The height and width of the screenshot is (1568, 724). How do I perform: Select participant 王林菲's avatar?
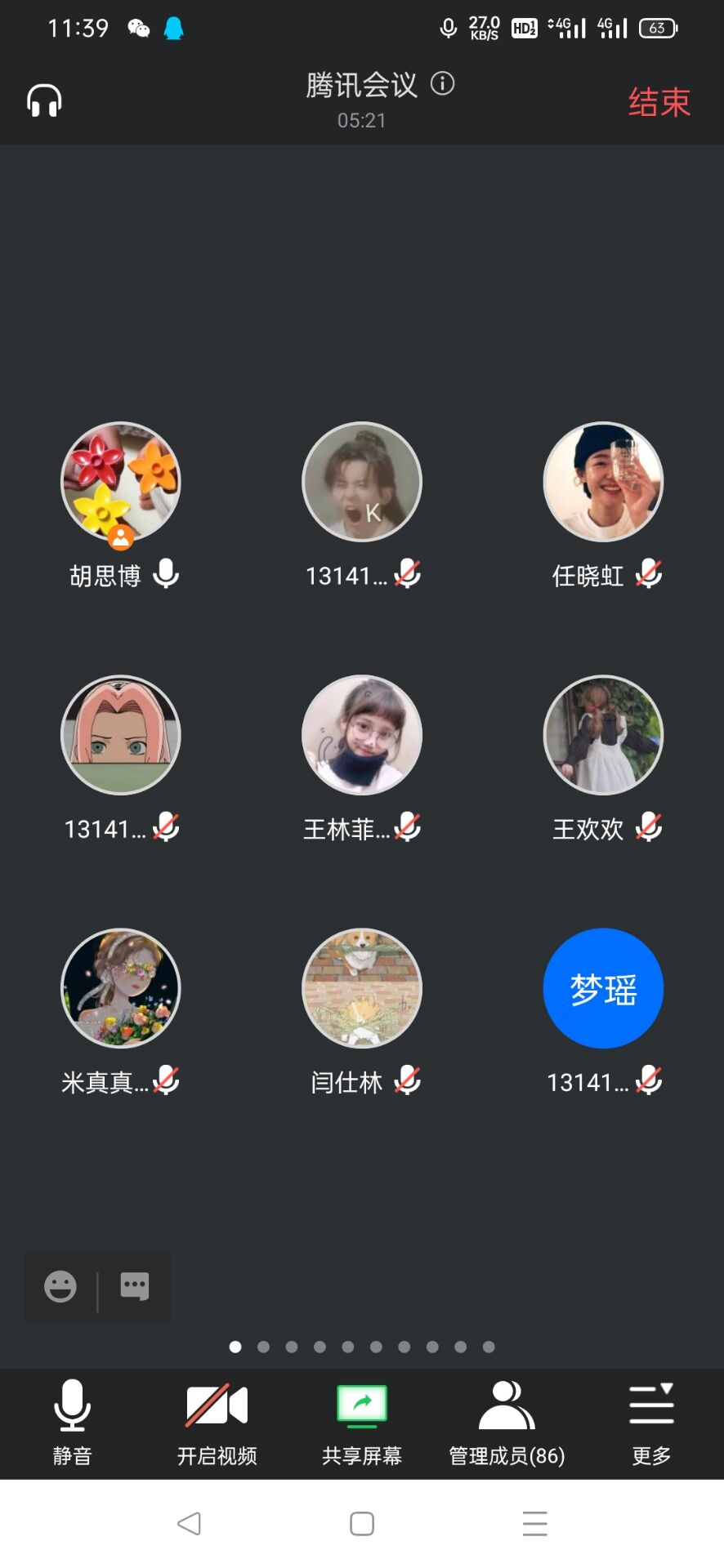pos(362,735)
